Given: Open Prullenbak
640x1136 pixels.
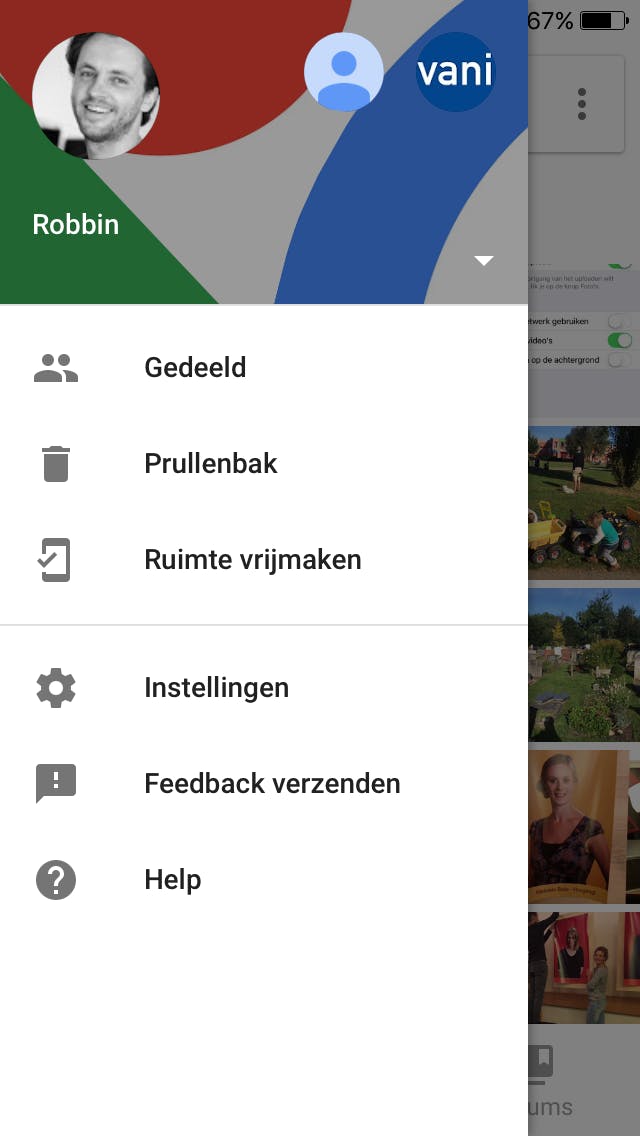Looking at the screenshot, I should tap(210, 463).
